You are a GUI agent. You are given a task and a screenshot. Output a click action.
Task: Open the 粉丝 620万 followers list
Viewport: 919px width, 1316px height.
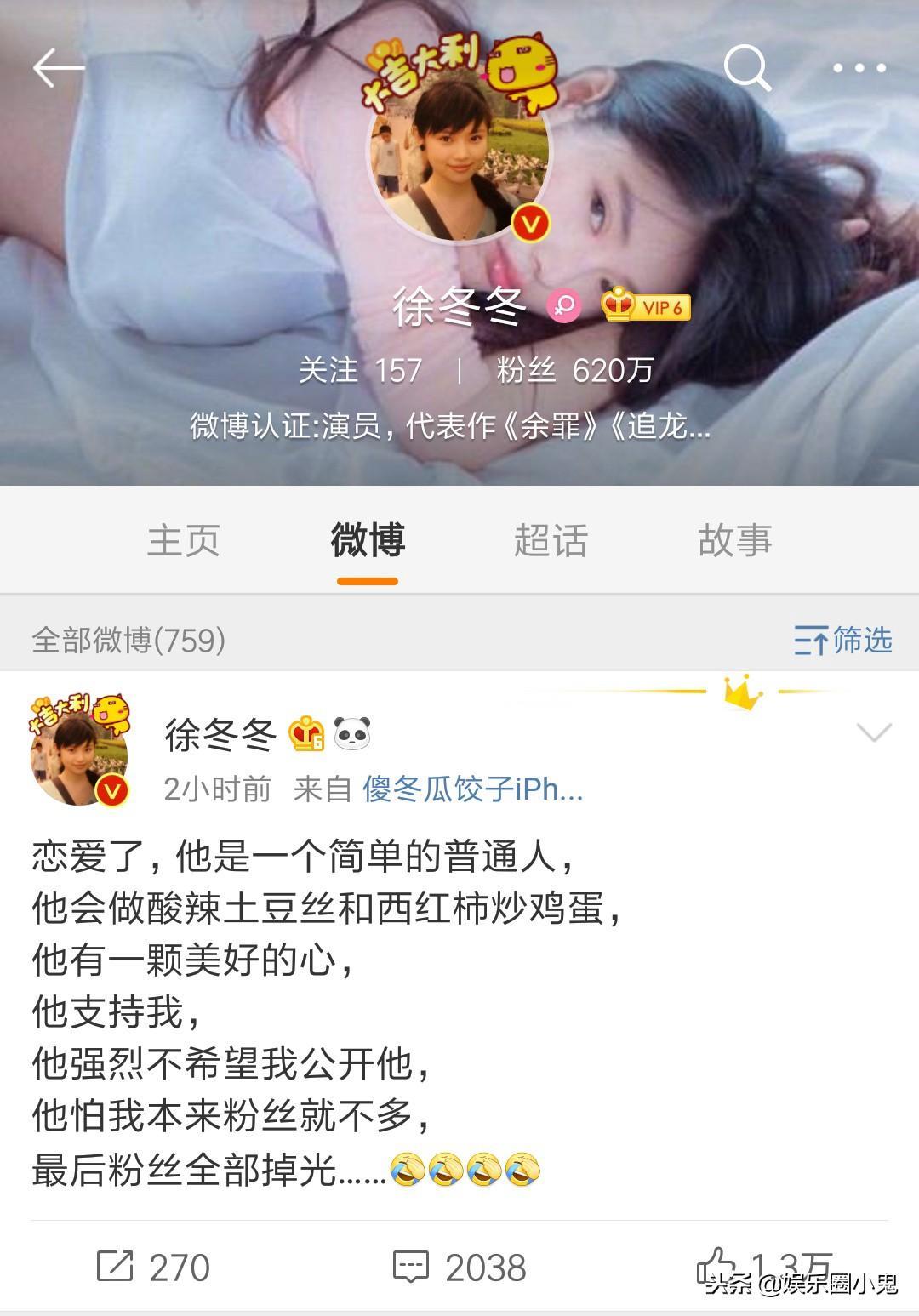point(575,370)
